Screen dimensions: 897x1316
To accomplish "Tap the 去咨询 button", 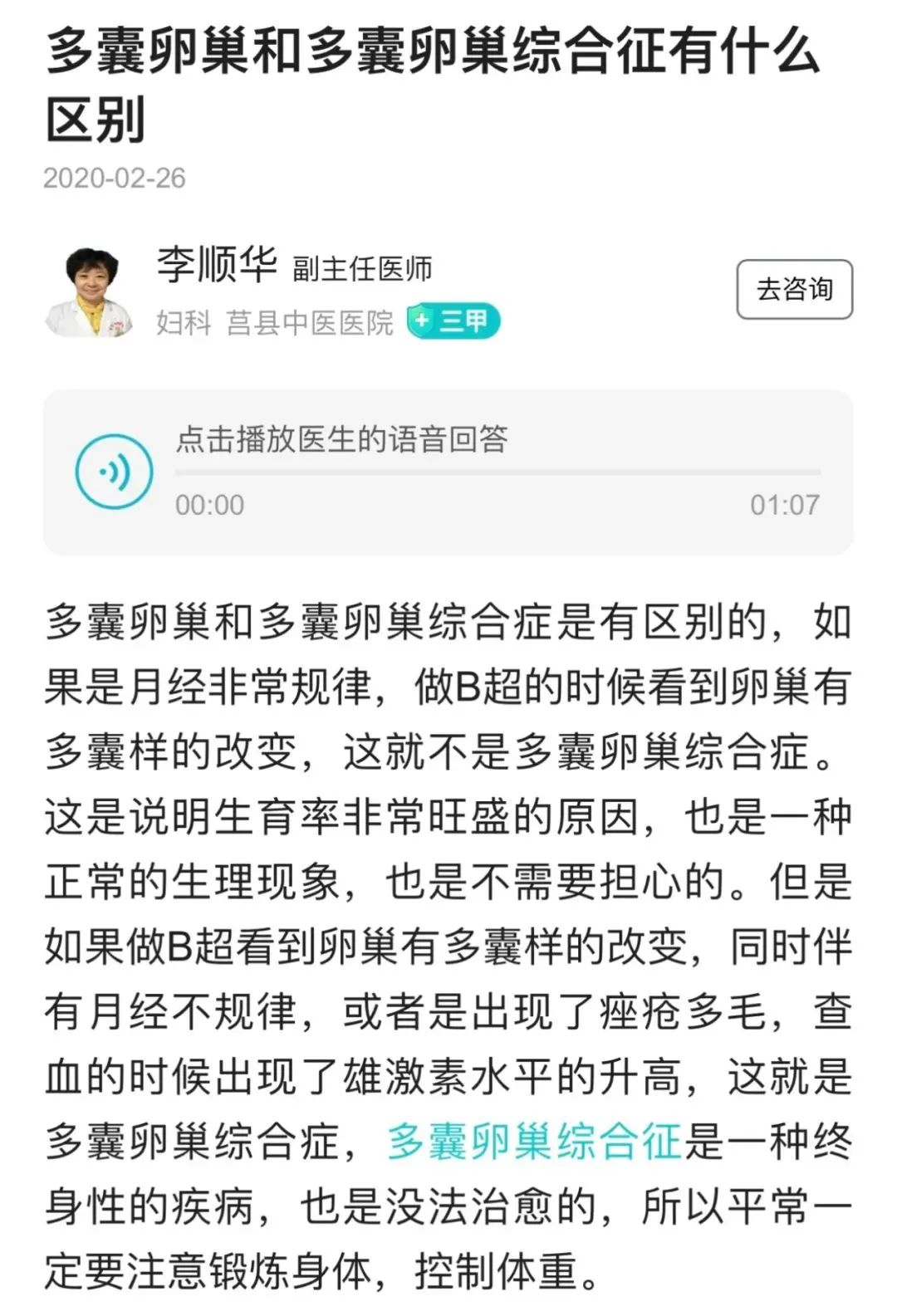I will point(794,289).
